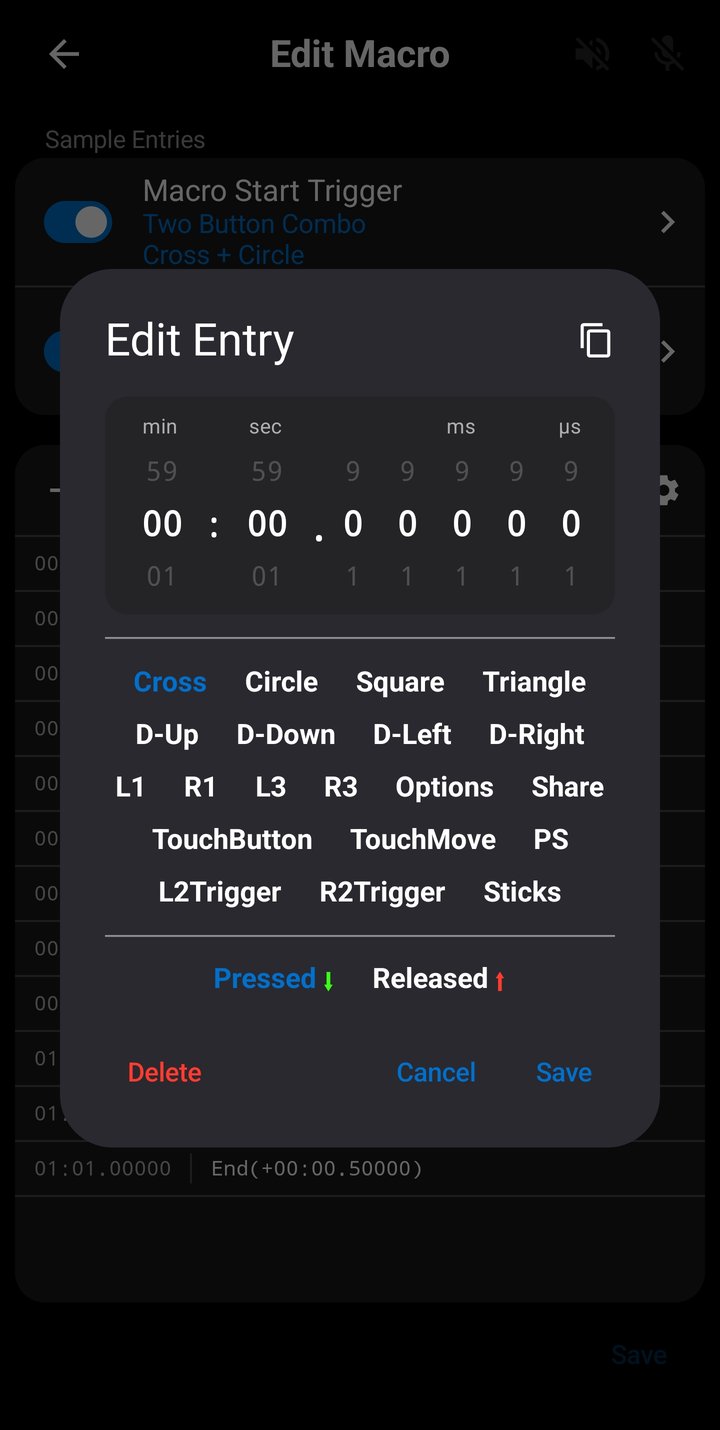The image size is (720, 1430).
Task: Save the macro at the bottom
Action: 639,1354
